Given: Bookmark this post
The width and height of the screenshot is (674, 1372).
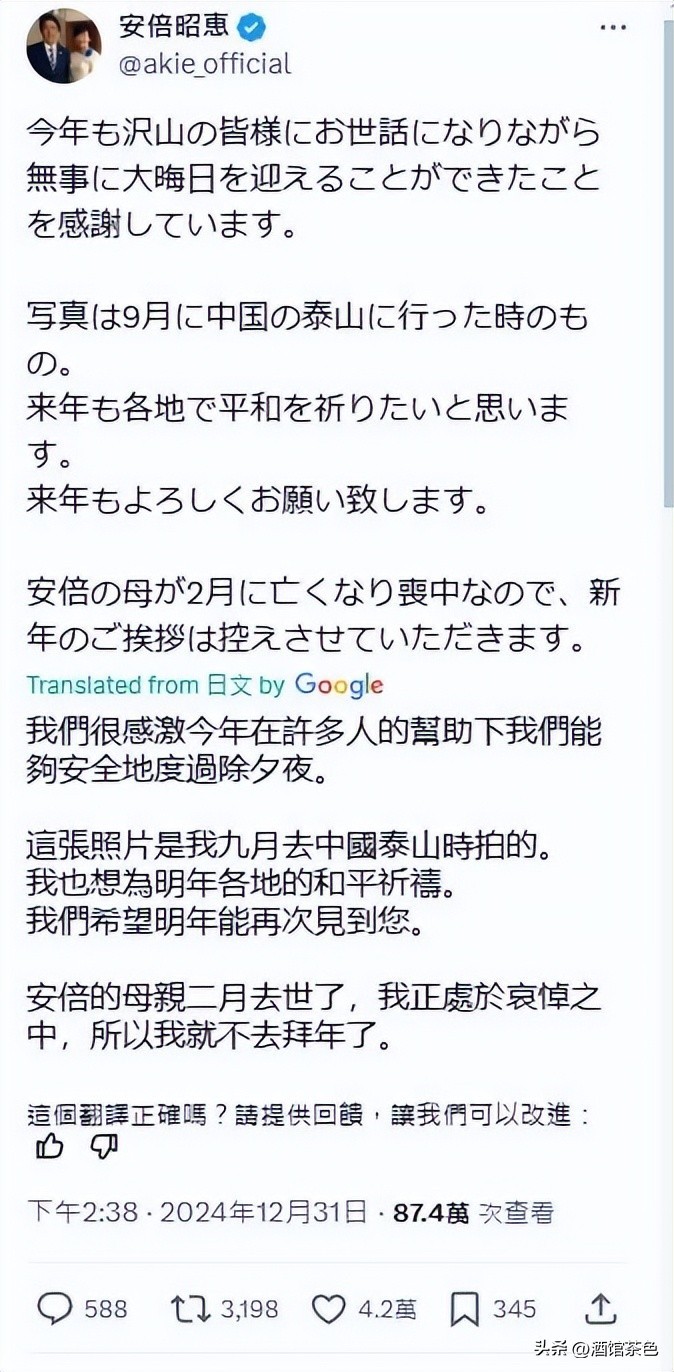Looking at the screenshot, I should point(463,1308).
